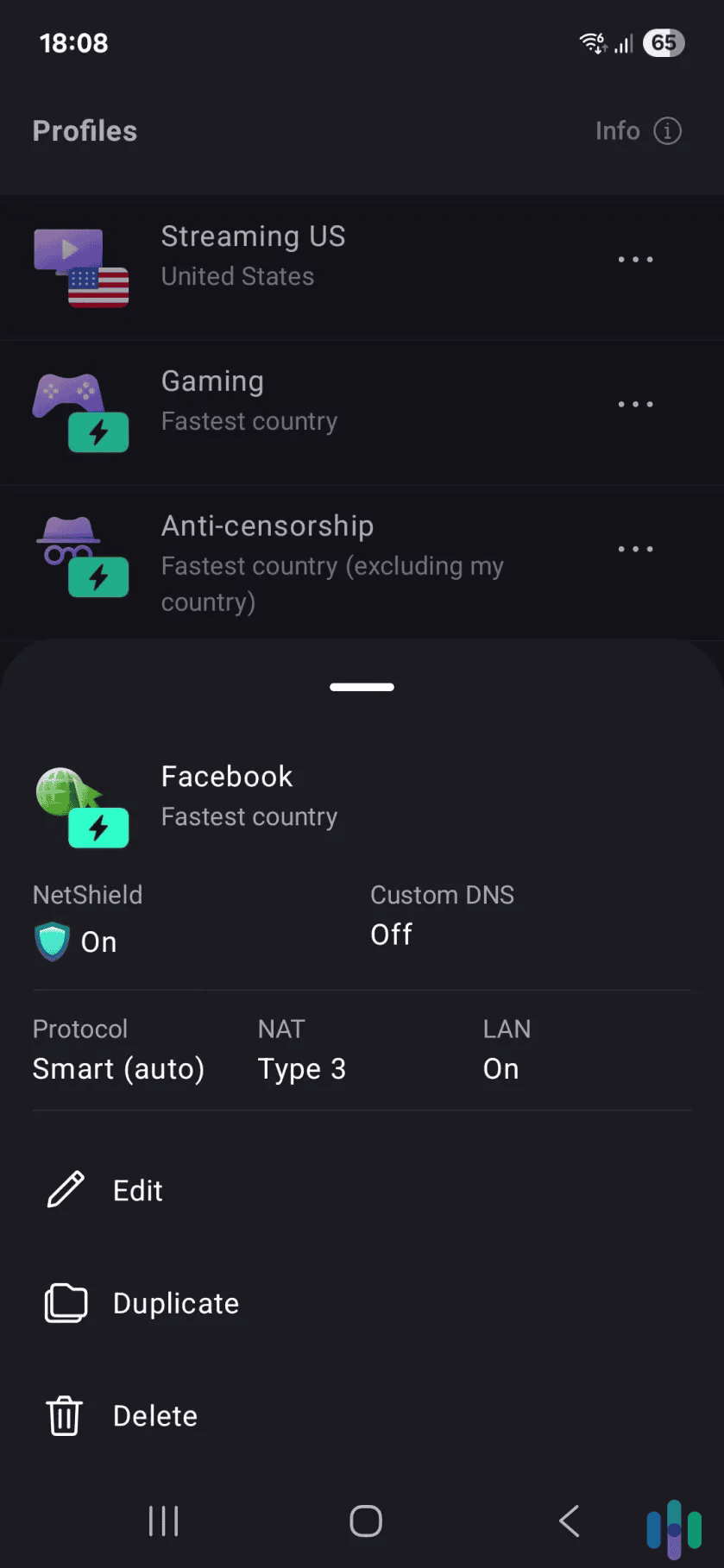Select the Gaming controller profile icon
The image size is (724, 1568).
[x=81, y=411]
